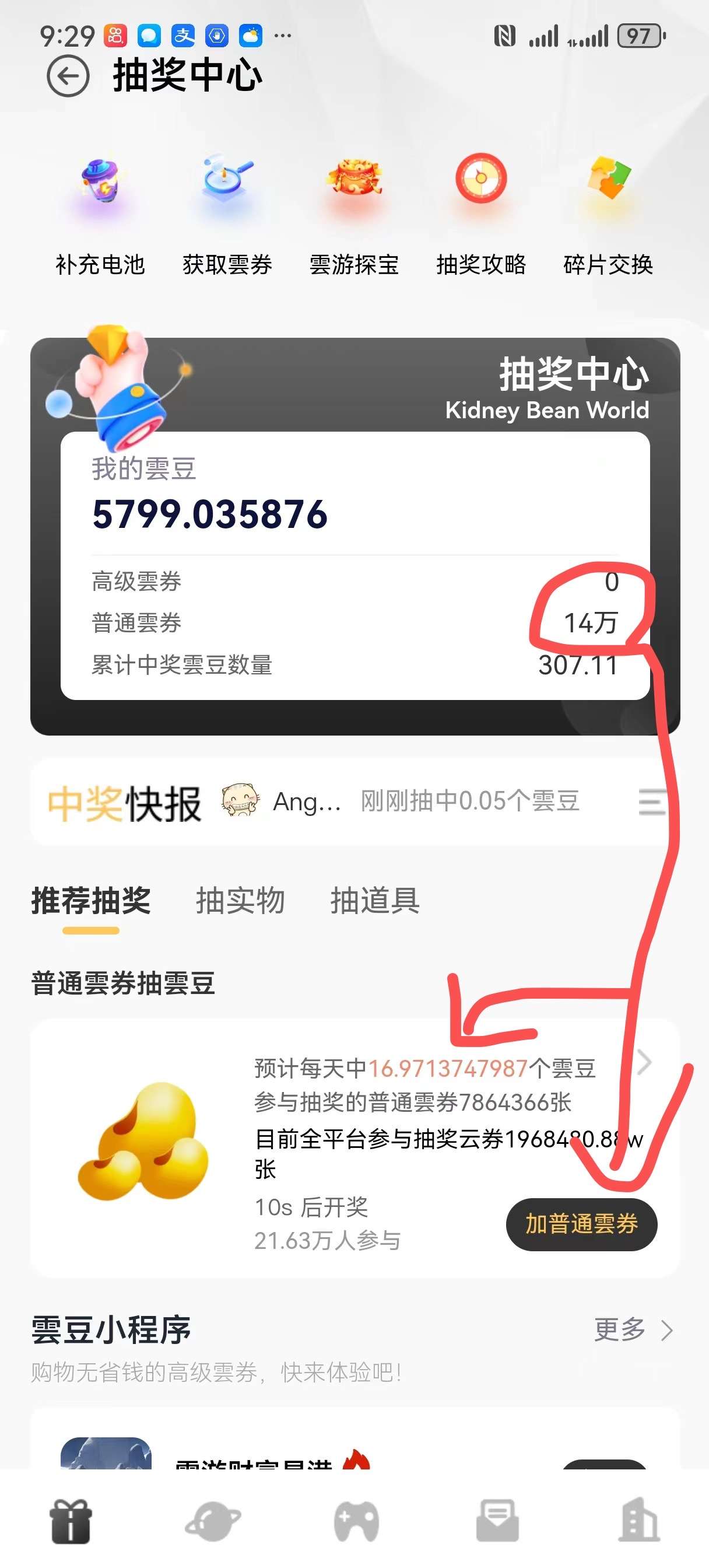
Task: Open 雲游探宝 shortcut
Action: click(353, 213)
